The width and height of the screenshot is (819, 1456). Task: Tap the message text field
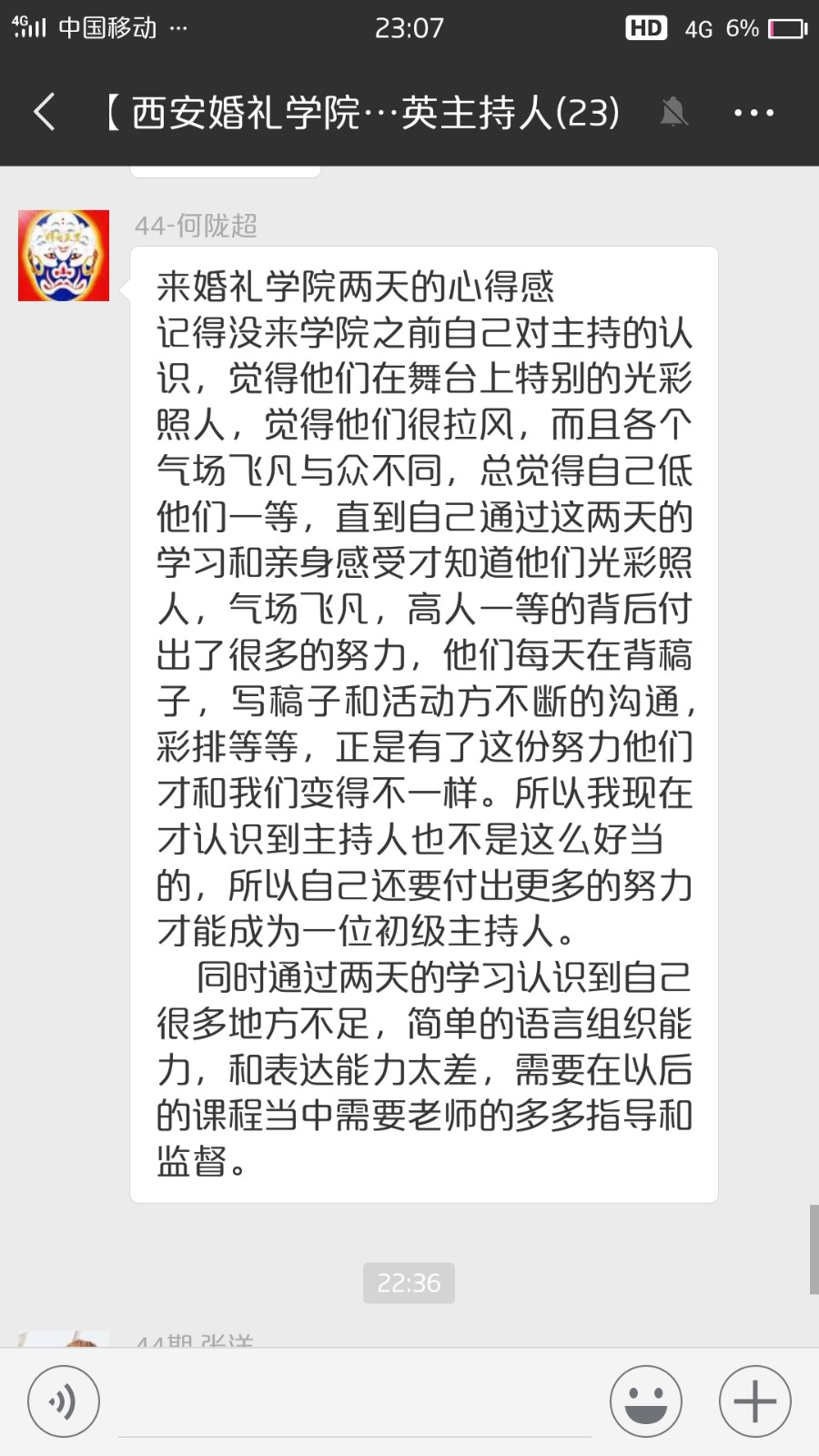pyautogui.click(x=355, y=1403)
